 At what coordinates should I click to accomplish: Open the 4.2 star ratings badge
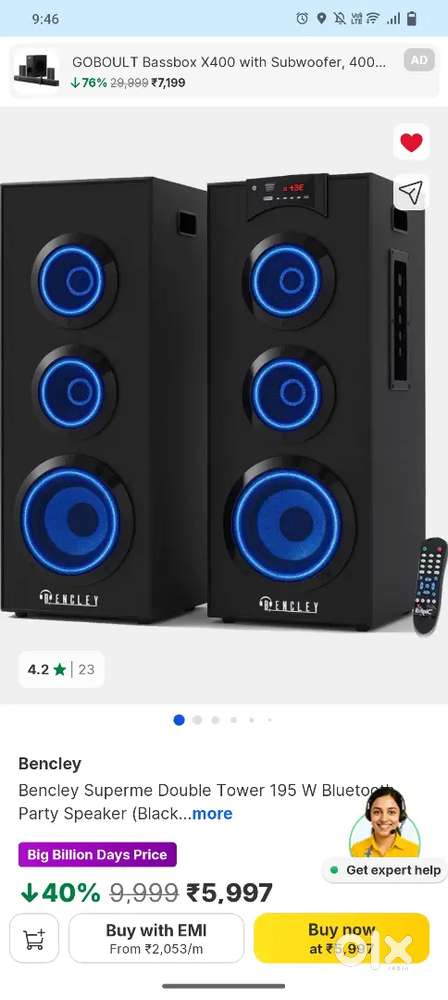pos(61,669)
